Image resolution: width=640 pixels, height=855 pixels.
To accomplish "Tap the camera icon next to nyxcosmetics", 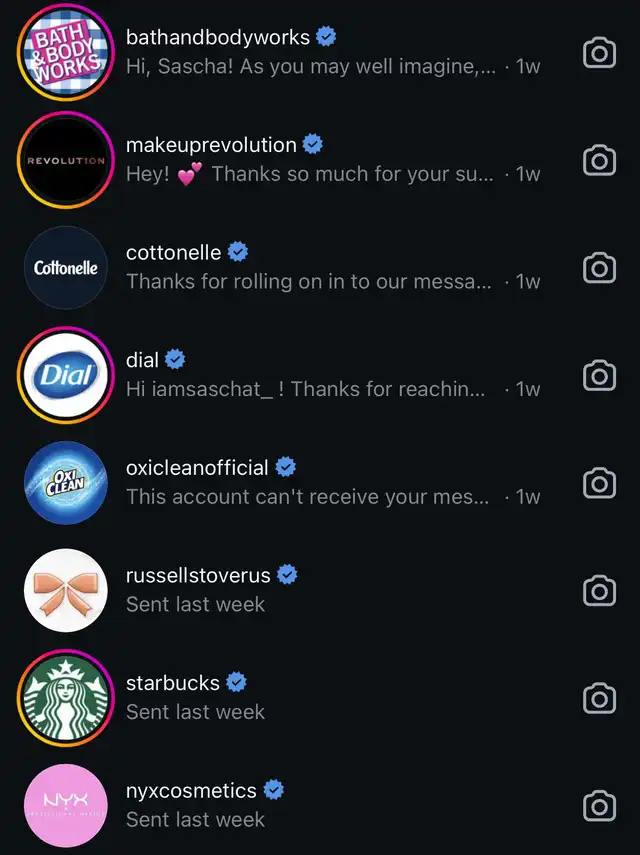I will click(599, 806).
